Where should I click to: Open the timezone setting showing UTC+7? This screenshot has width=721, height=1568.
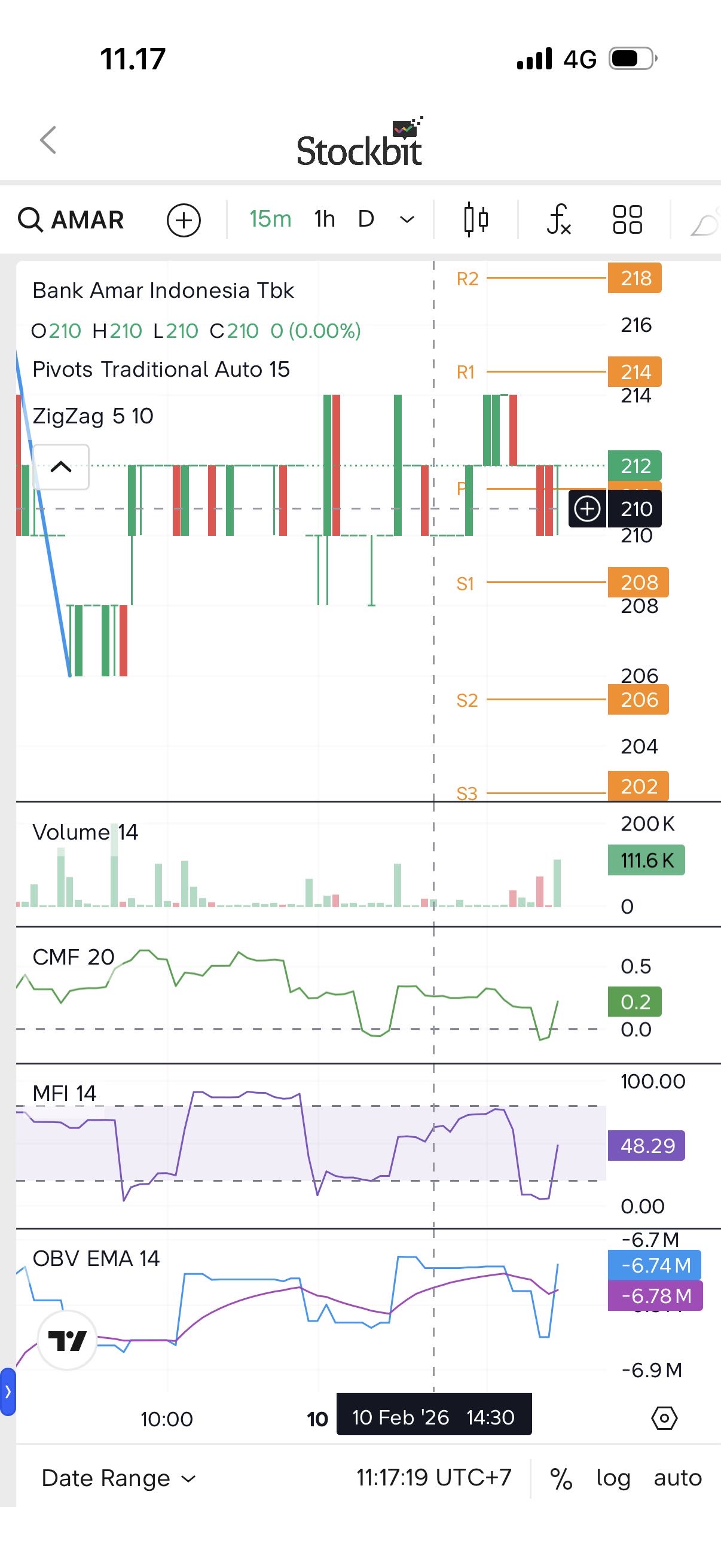[434, 1478]
